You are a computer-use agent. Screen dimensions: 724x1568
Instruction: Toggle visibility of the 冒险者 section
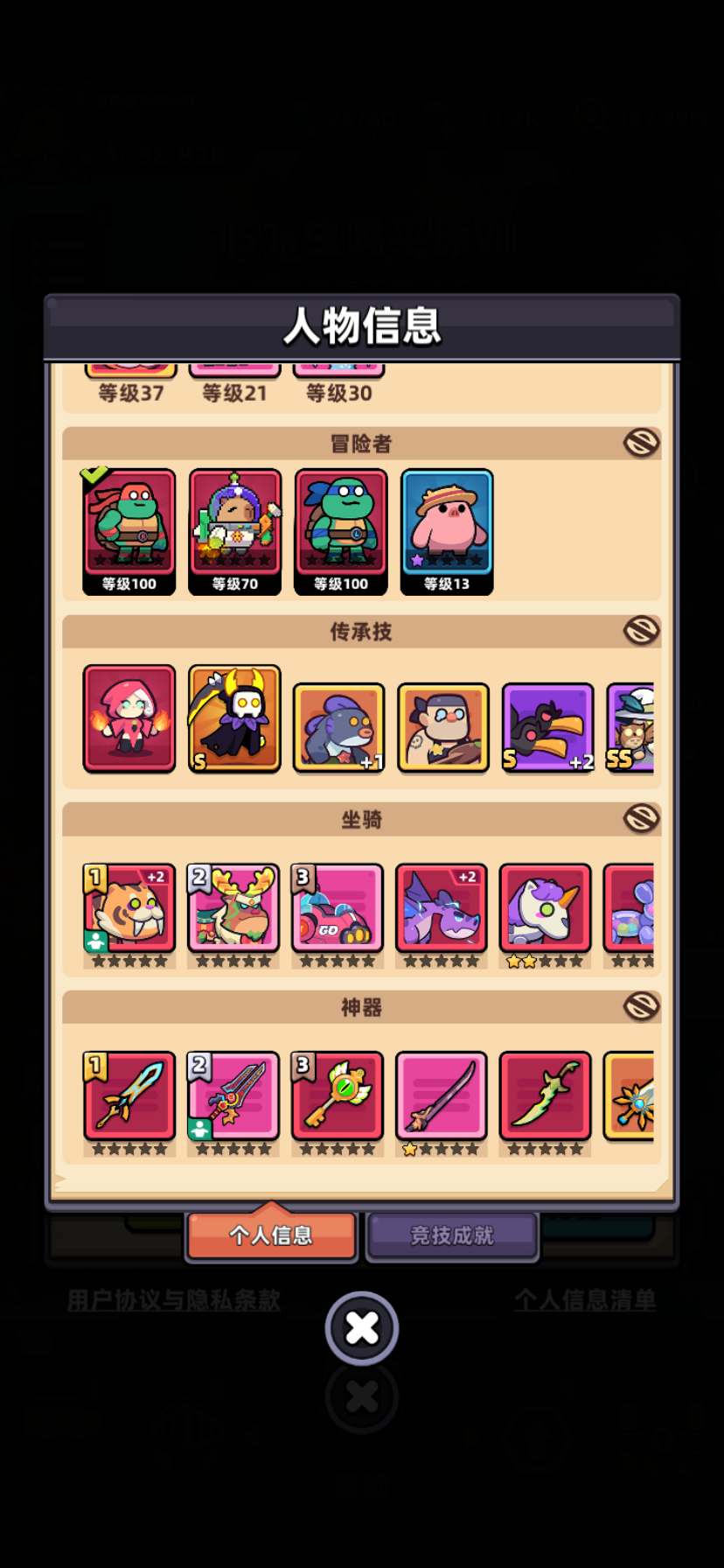[x=642, y=444]
